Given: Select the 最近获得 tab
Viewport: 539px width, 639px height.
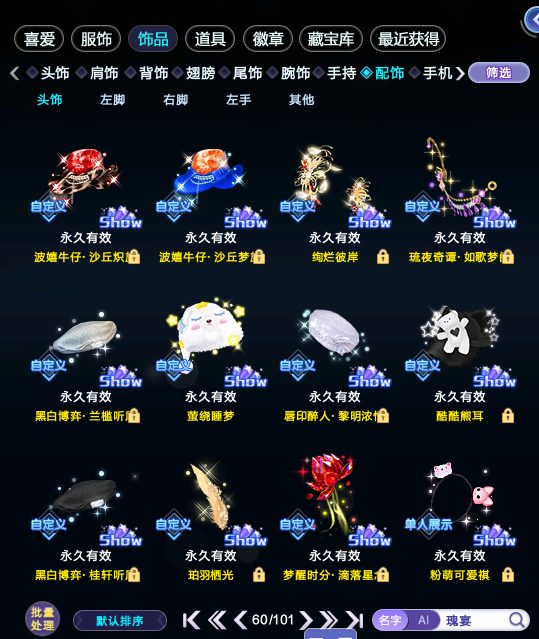Looking at the screenshot, I should tap(408, 39).
